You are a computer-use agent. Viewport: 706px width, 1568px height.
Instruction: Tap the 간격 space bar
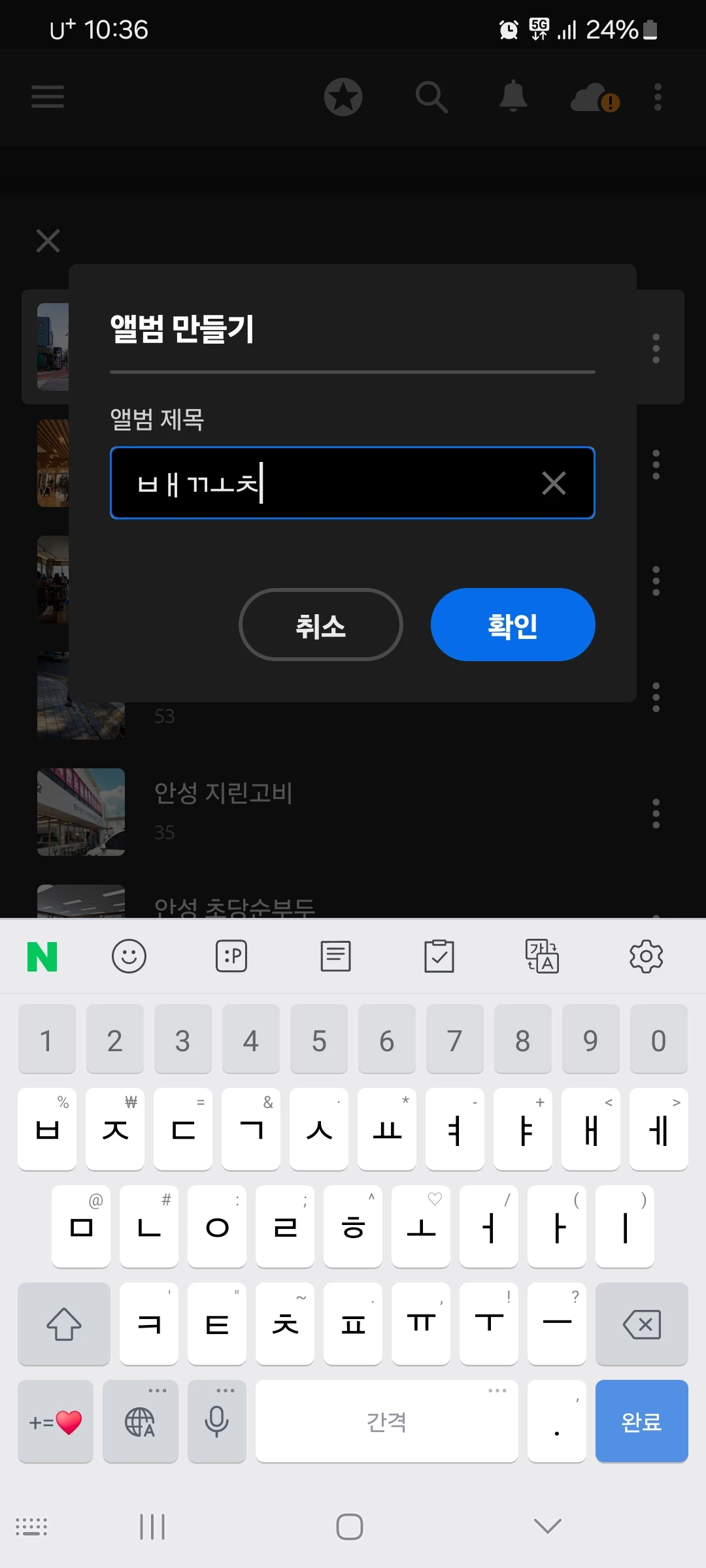pos(386,1422)
